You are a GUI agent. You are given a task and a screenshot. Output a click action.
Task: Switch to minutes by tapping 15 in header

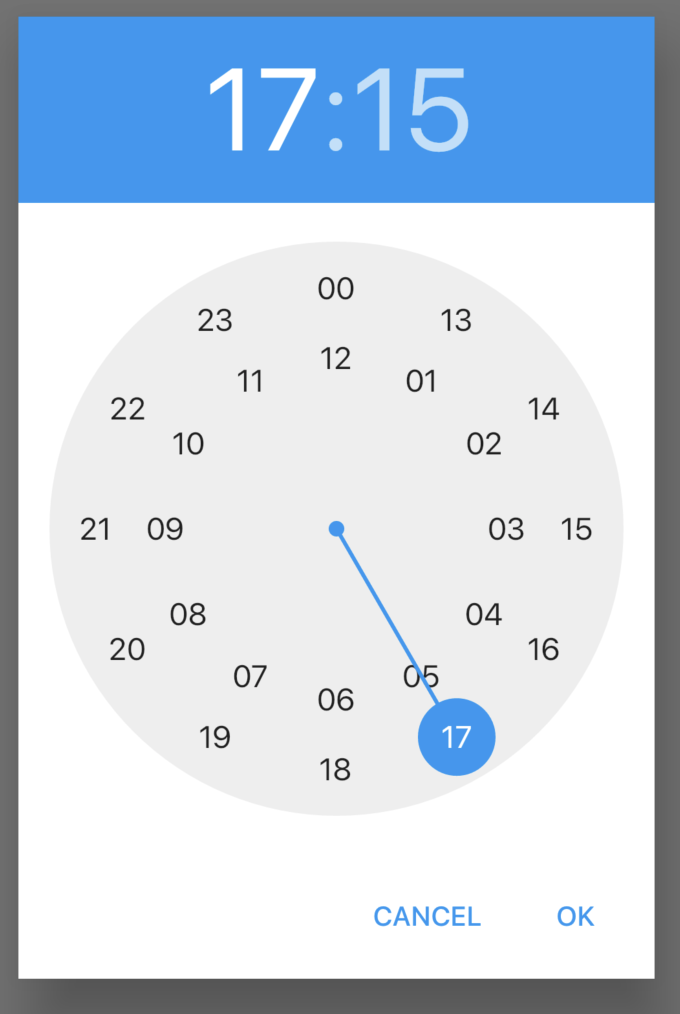[x=411, y=110]
